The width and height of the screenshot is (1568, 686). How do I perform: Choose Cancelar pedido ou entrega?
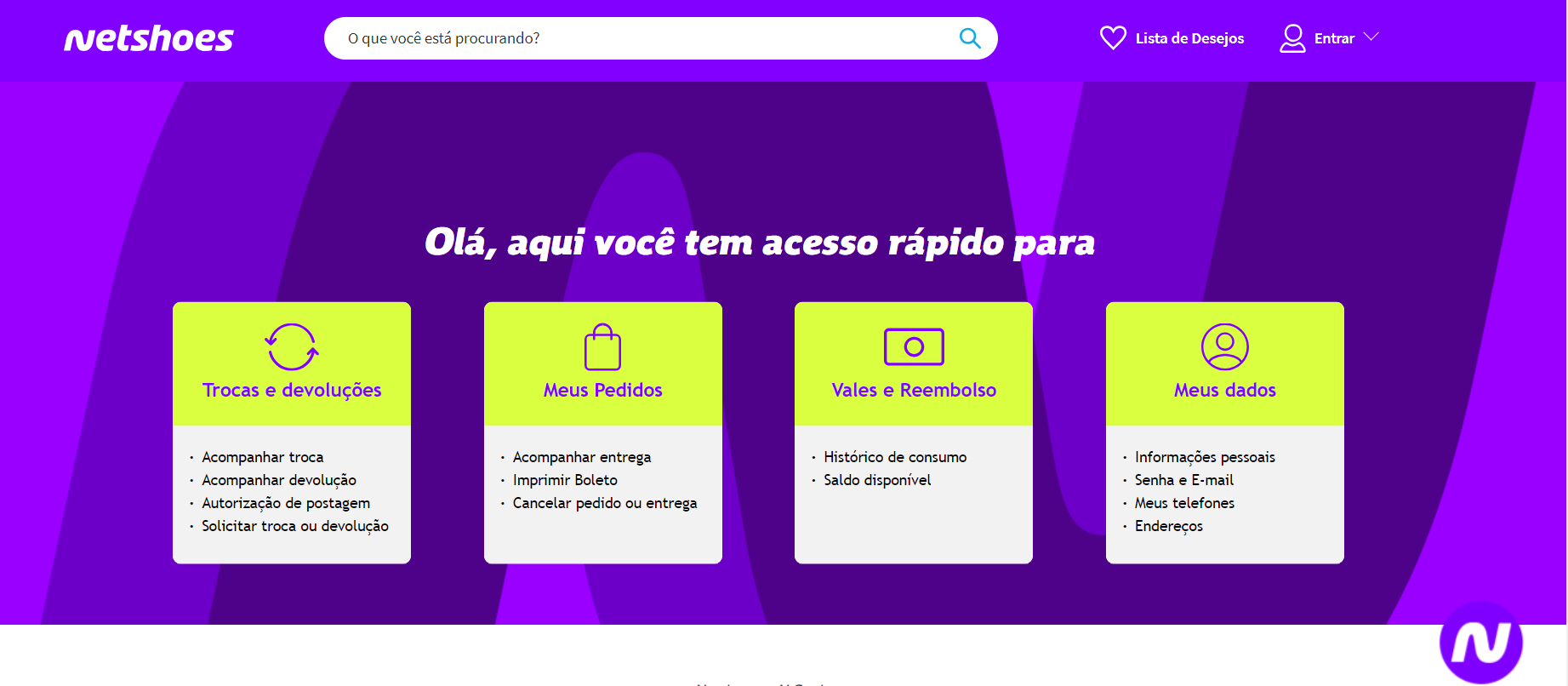coord(605,503)
